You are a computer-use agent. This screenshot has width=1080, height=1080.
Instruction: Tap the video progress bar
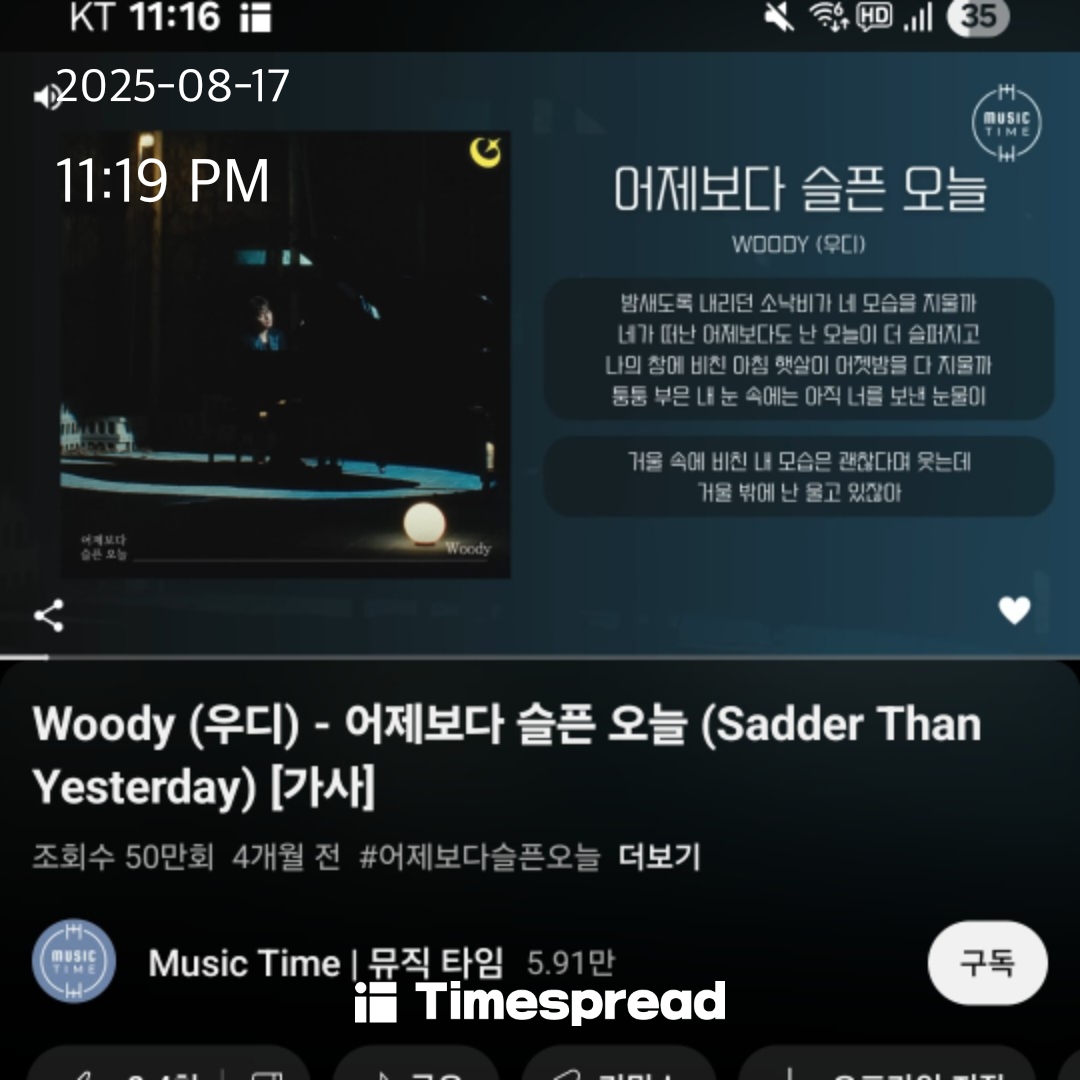540,657
